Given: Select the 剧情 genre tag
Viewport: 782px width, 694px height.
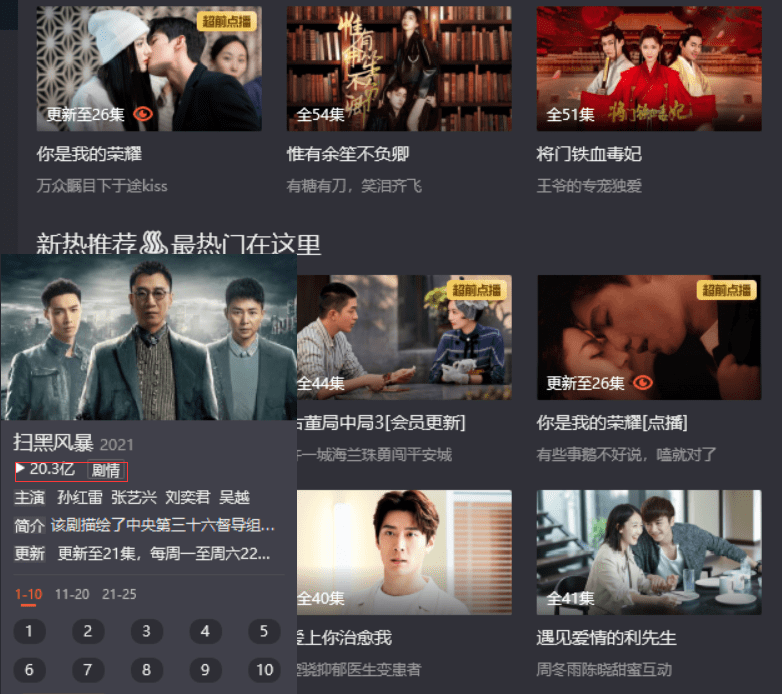Looking at the screenshot, I should [106, 470].
